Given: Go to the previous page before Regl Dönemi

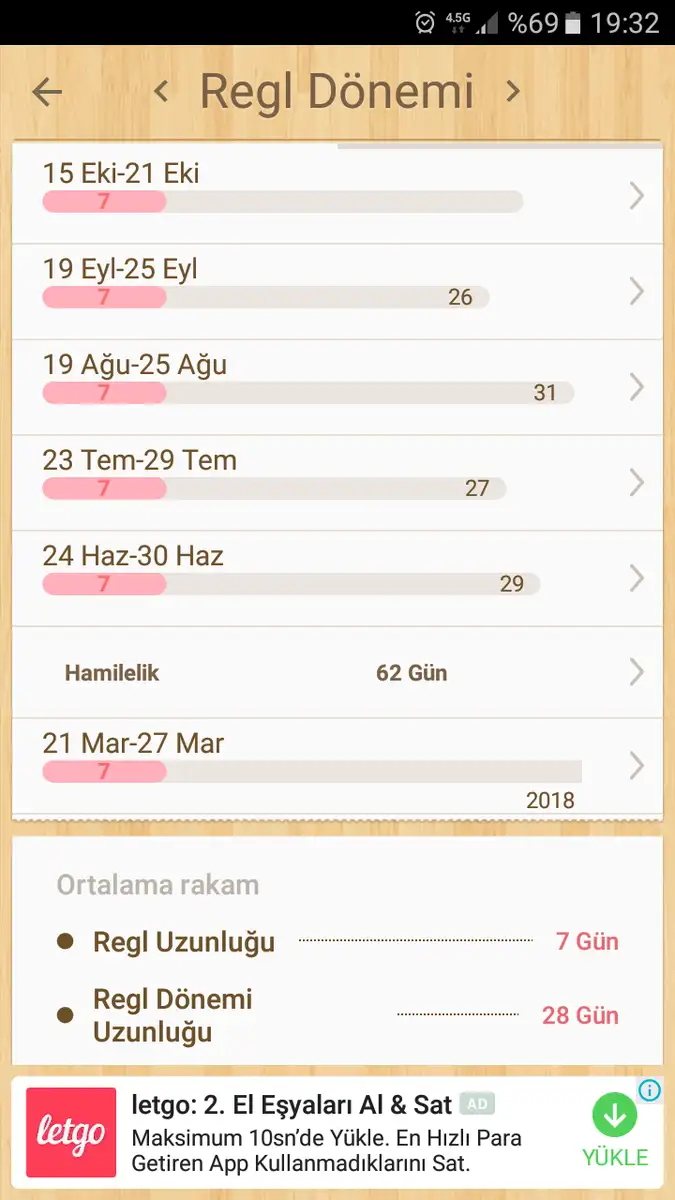Looking at the screenshot, I should 161,92.
